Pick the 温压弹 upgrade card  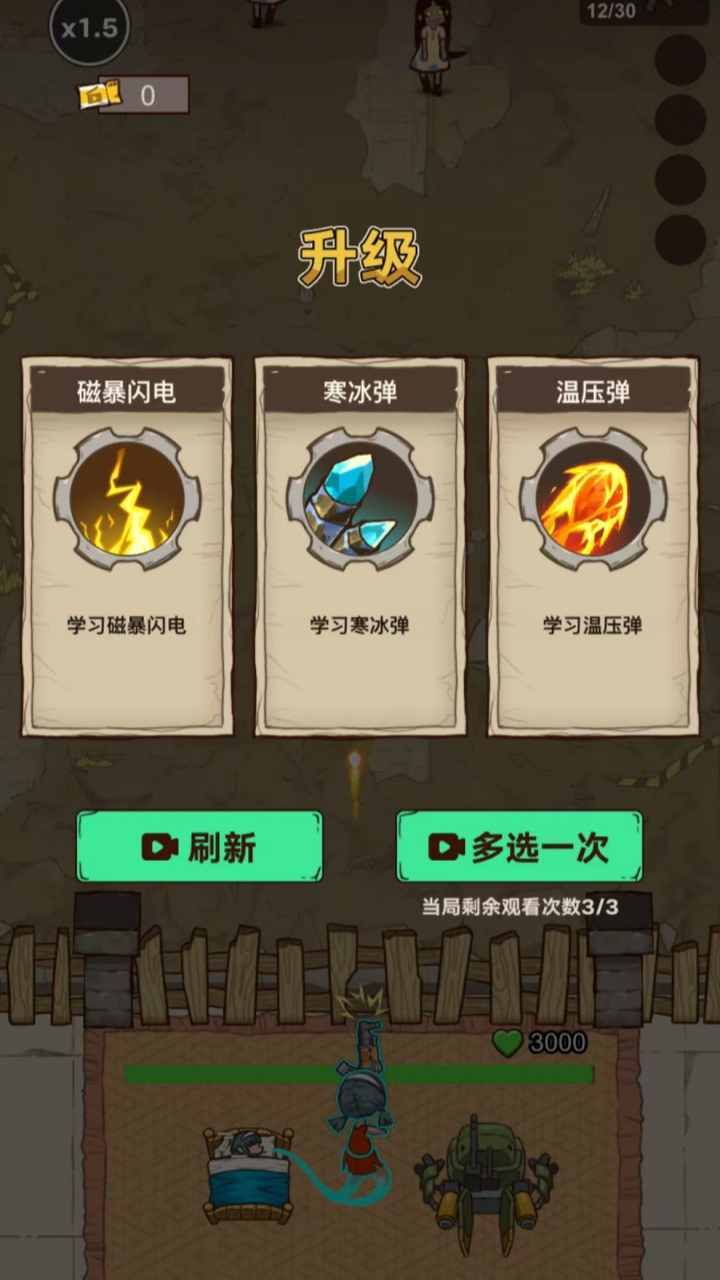click(593, 546)
